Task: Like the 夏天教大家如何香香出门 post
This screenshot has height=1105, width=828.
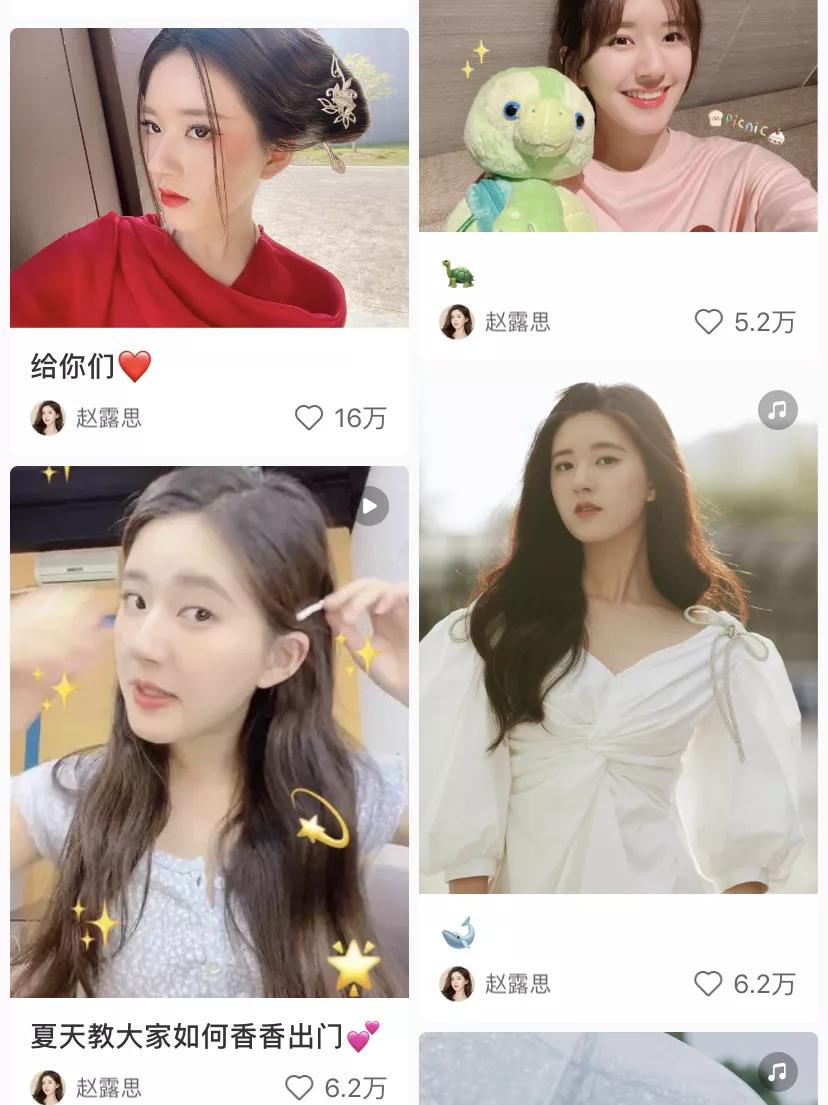Action: [x=299, y=1087]
